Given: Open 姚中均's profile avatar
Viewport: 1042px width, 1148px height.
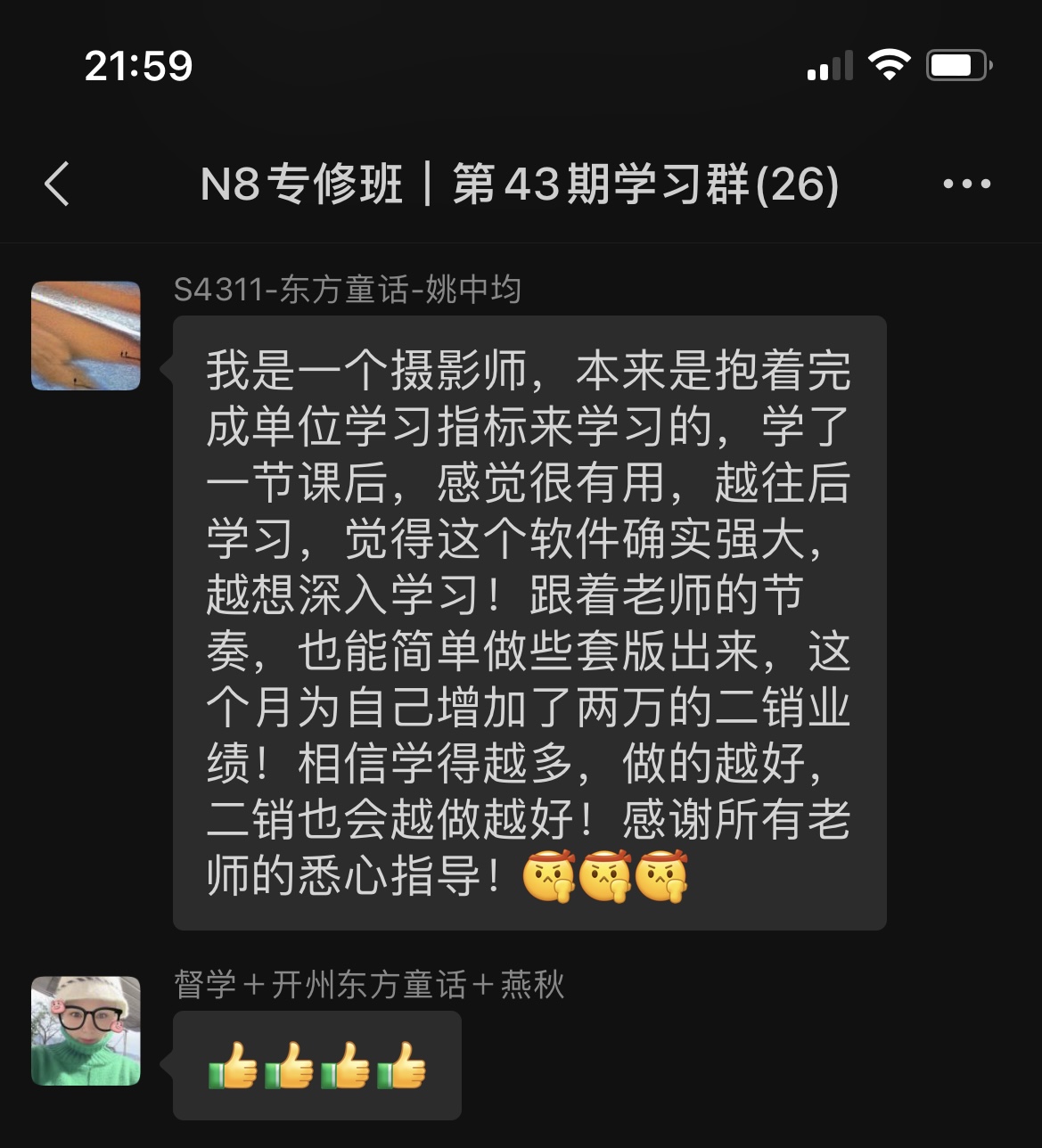Looking at the screenshot, I should (x=86, y=336).
